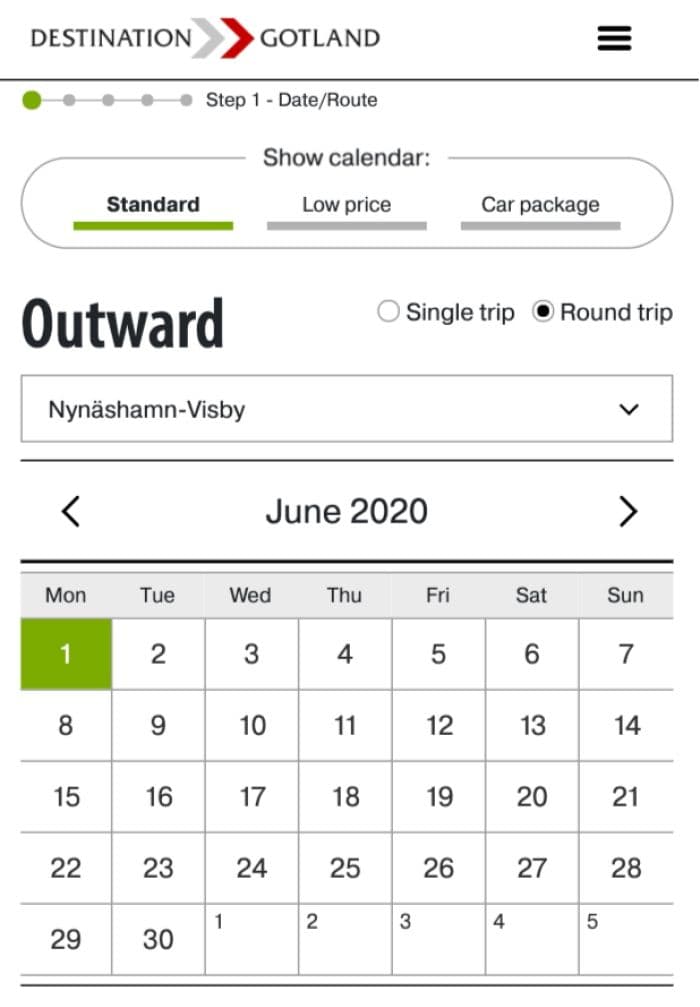Open the hamburger menu
This screenshot has width=700, height=1007.
(x=614, y=39)
